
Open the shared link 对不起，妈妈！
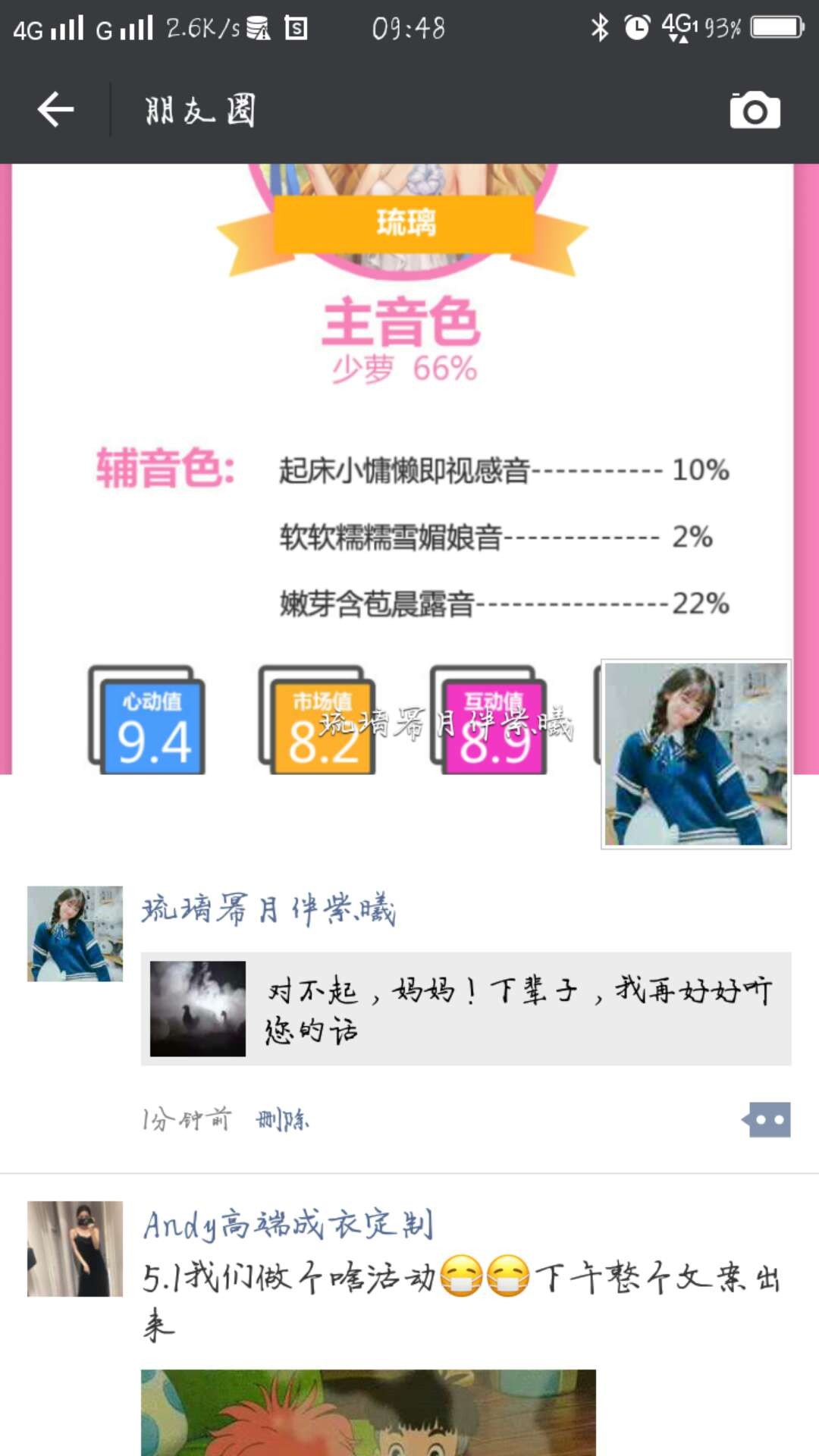pyautogui.click(x=466, y=1009)
